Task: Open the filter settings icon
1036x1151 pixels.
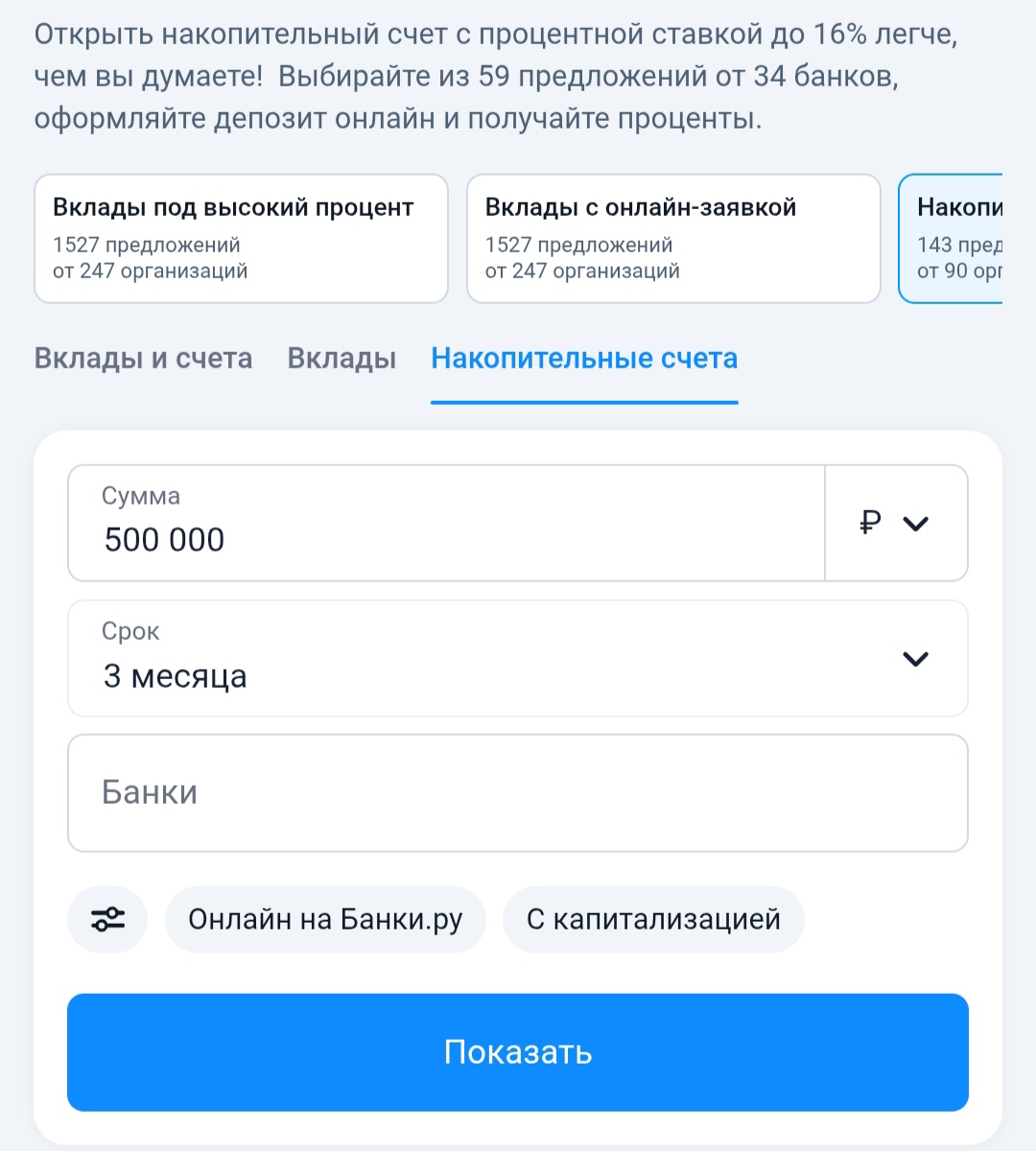Action: coord(107,920)
